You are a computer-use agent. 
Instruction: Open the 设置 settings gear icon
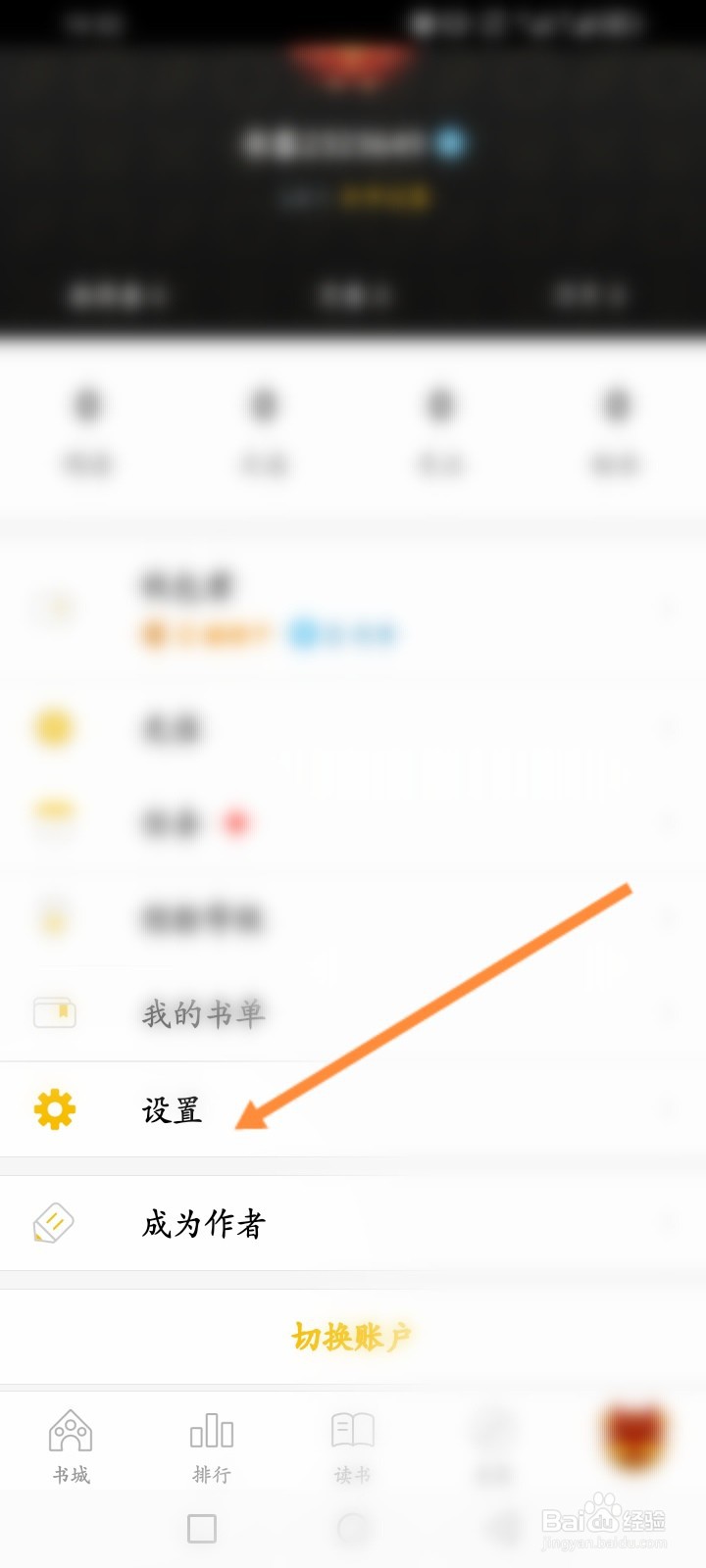(56, 1109)
